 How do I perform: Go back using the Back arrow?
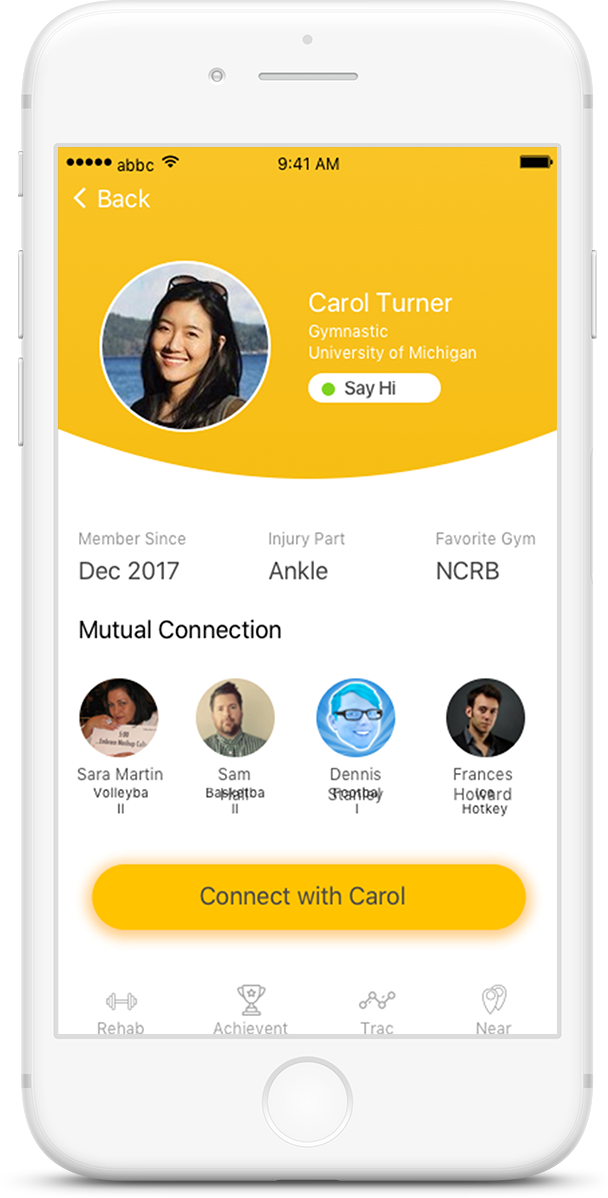111,199
